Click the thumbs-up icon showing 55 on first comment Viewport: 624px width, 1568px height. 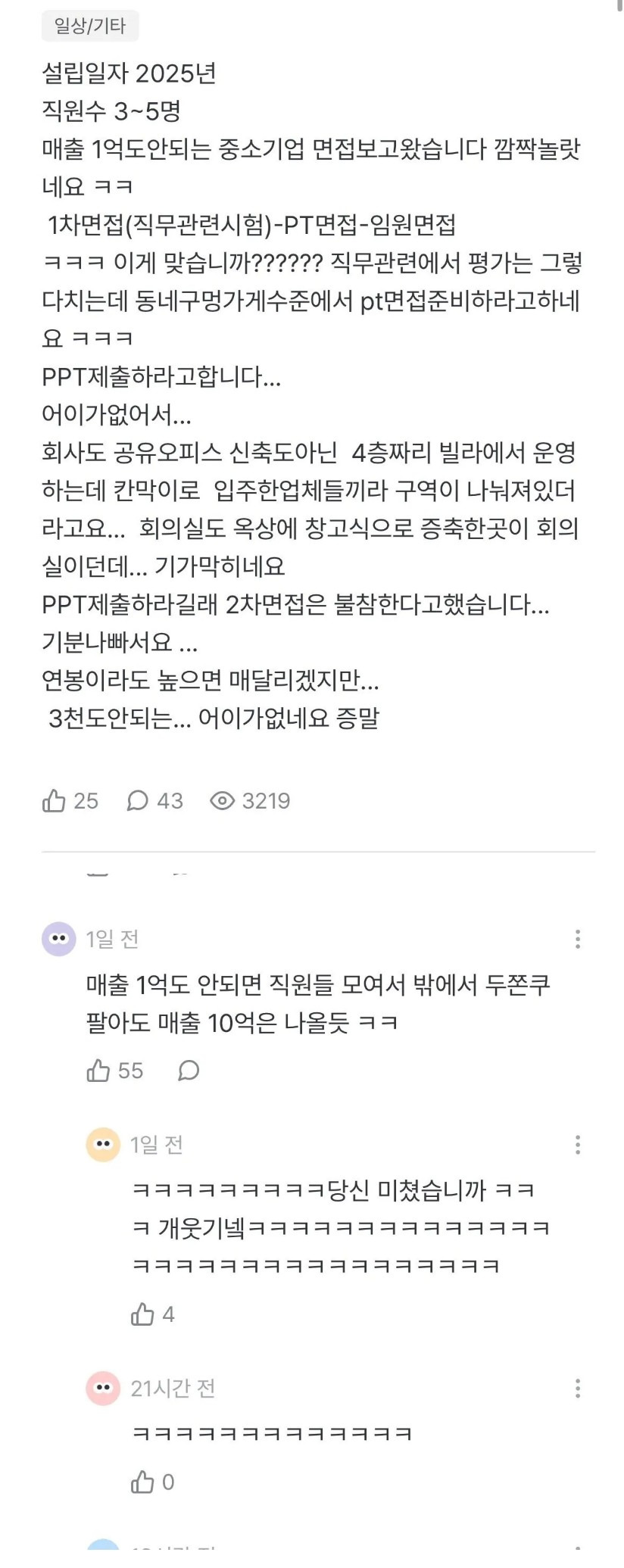pos(99,1071)
